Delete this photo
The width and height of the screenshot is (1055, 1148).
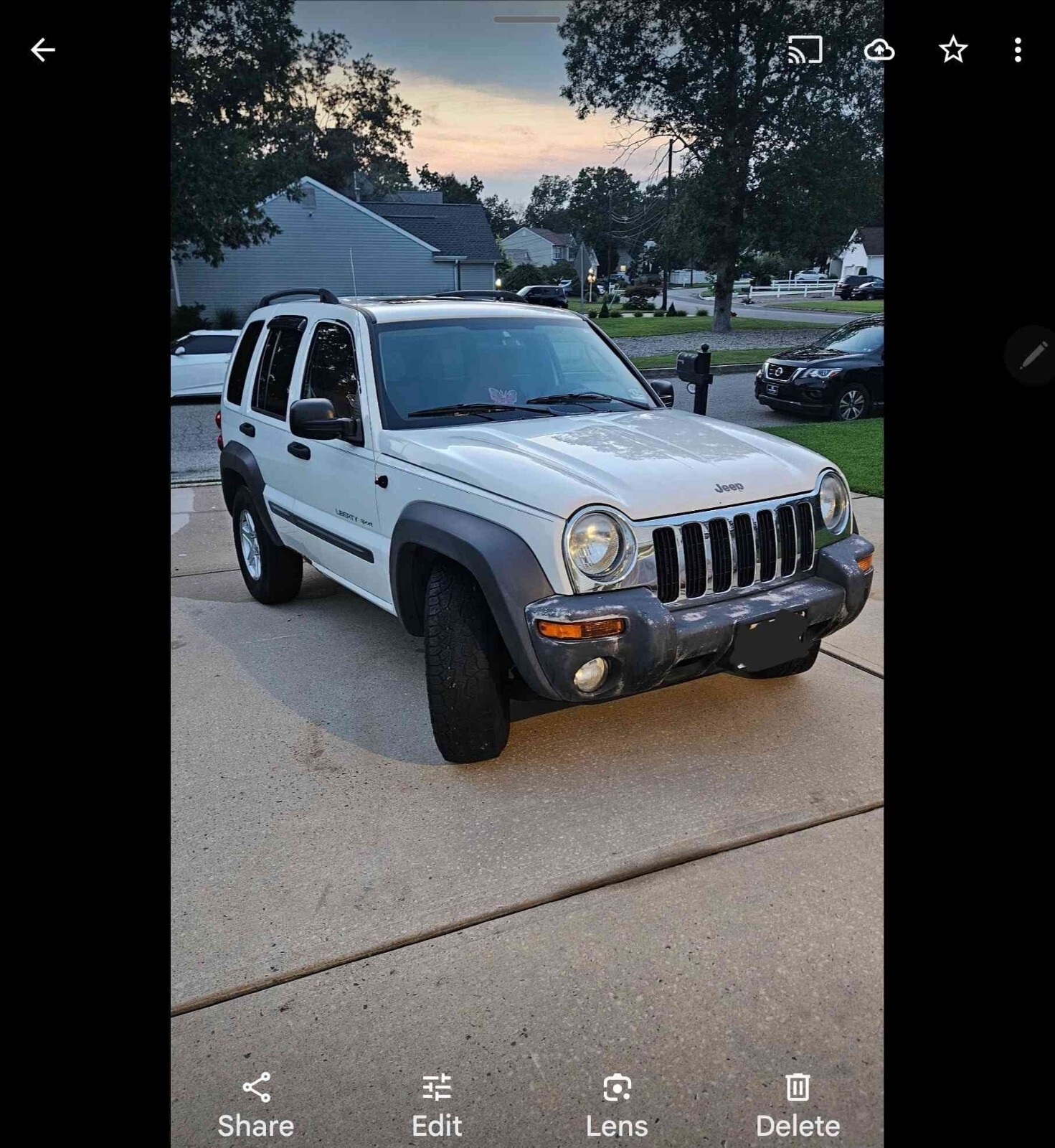tap(798, 1105)
